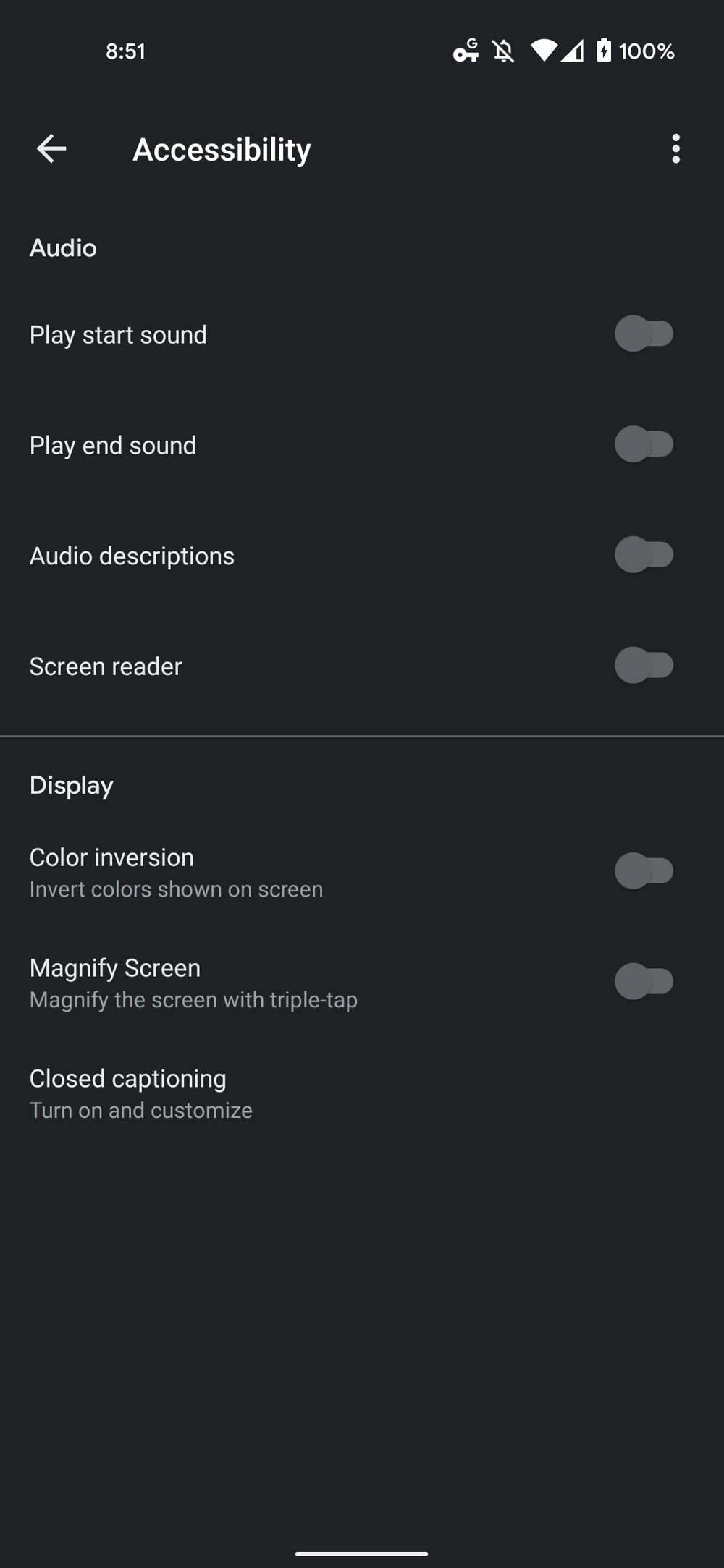Viewport: 724px width, 1568px height.
Task: Switch on the Screen reader
Action: coord(644,666)
